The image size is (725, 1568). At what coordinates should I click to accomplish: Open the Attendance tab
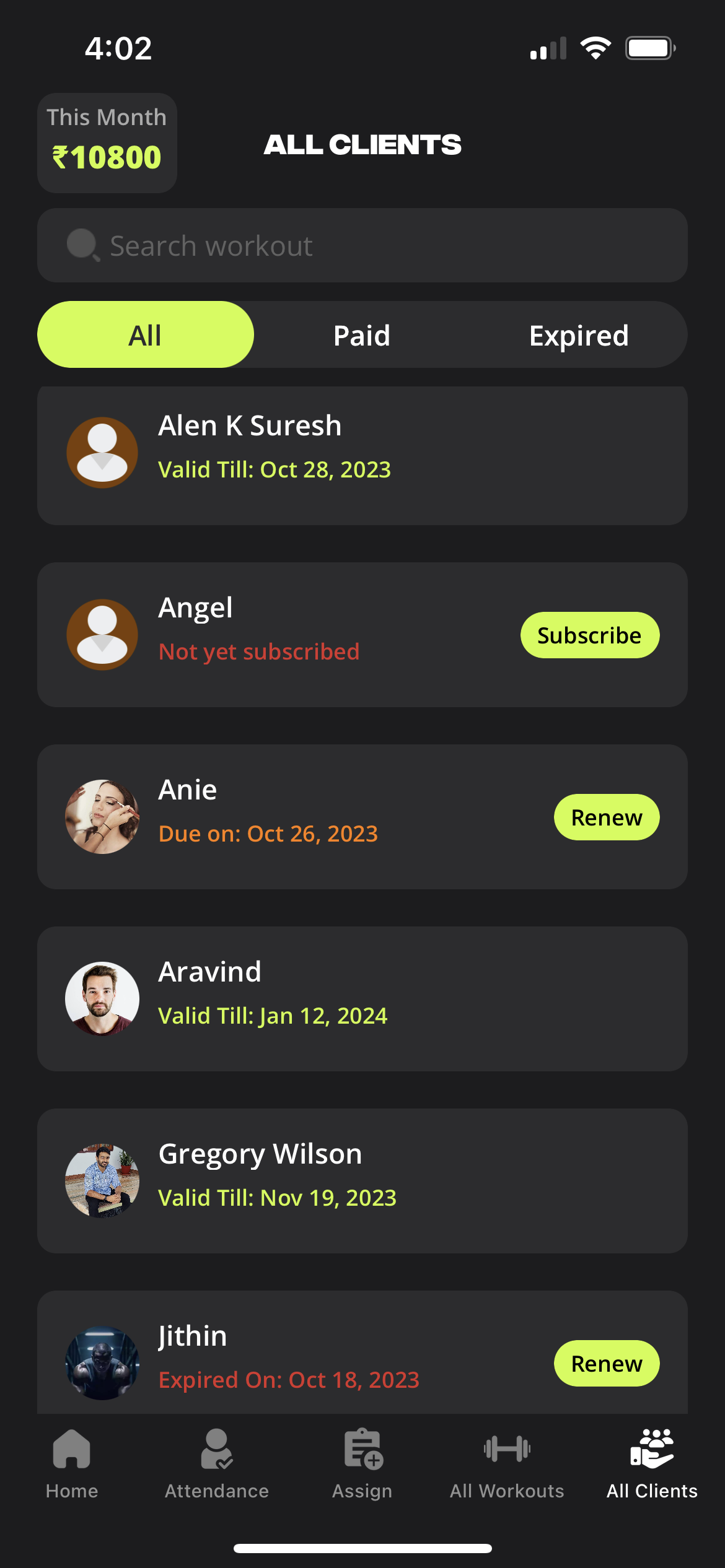pos(217,1464)
